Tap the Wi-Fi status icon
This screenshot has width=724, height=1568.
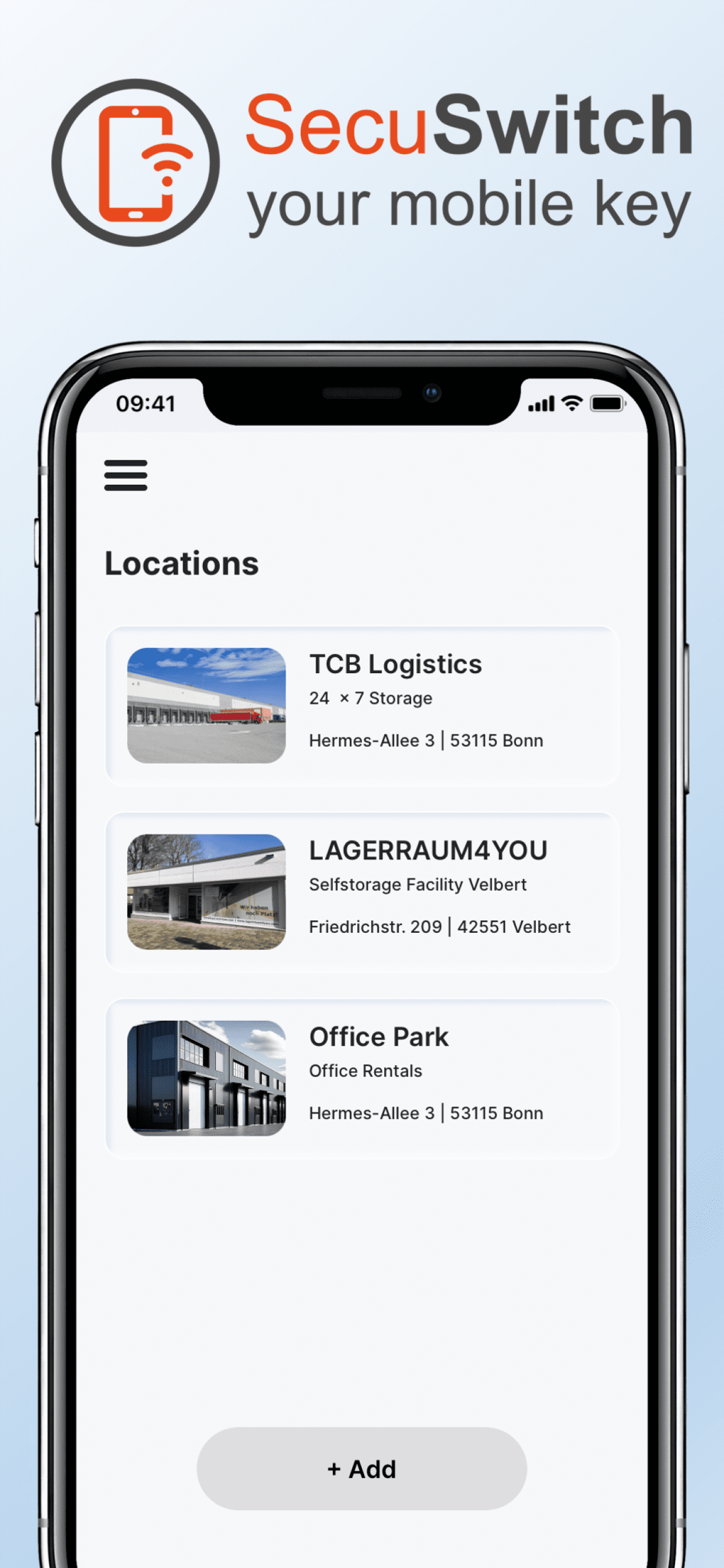click(571, 402)
